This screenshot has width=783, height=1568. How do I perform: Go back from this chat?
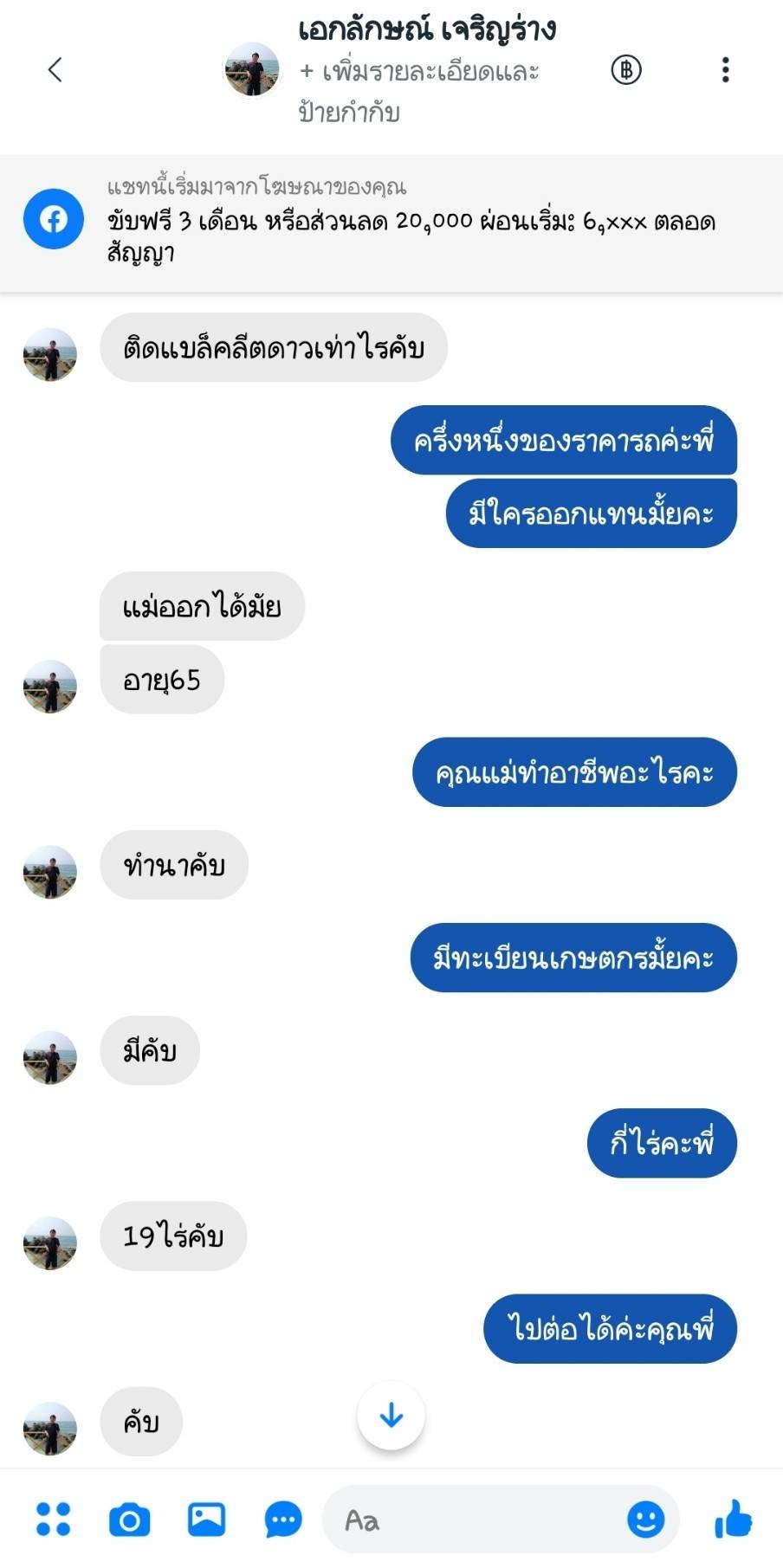(x=55, y=70)
